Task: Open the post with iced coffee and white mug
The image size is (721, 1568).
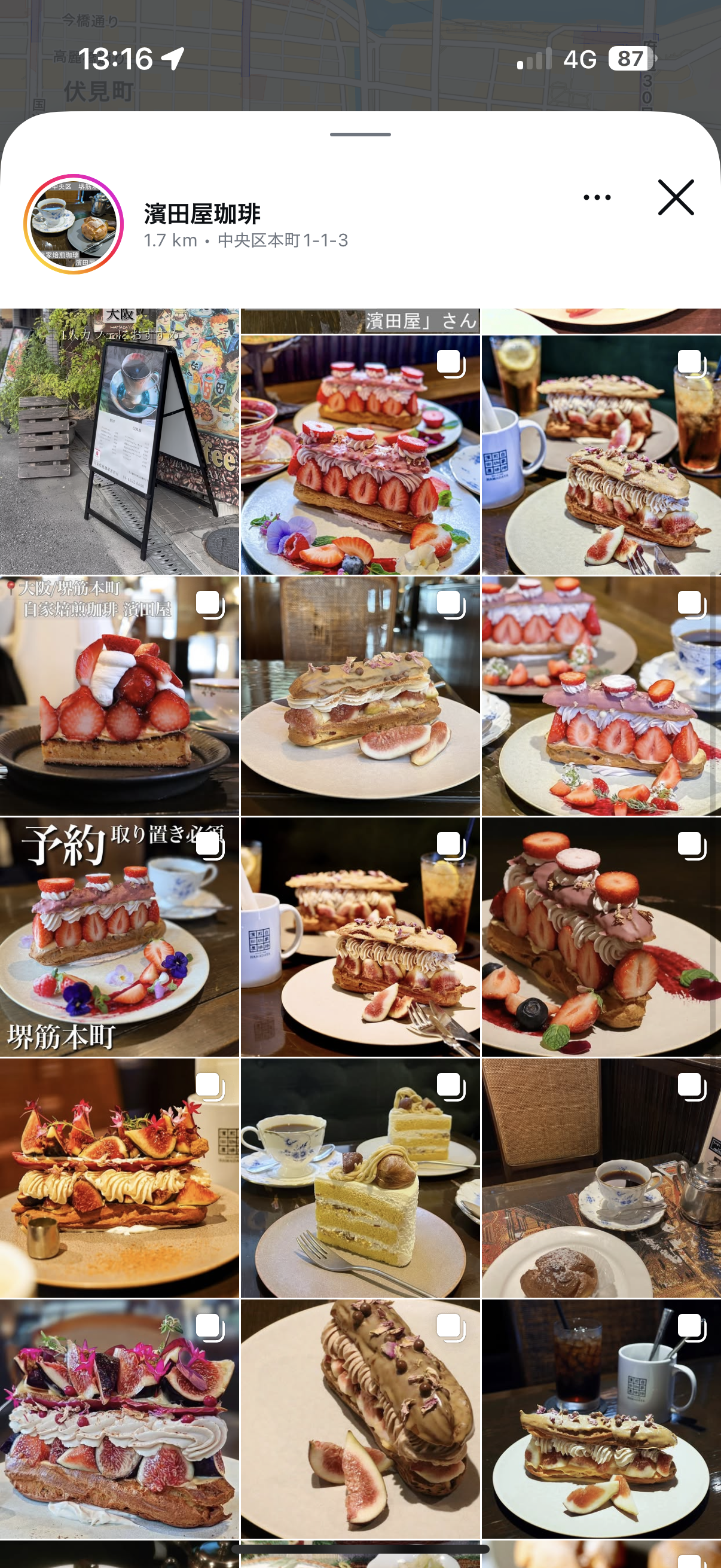Action: (601, 1419)
